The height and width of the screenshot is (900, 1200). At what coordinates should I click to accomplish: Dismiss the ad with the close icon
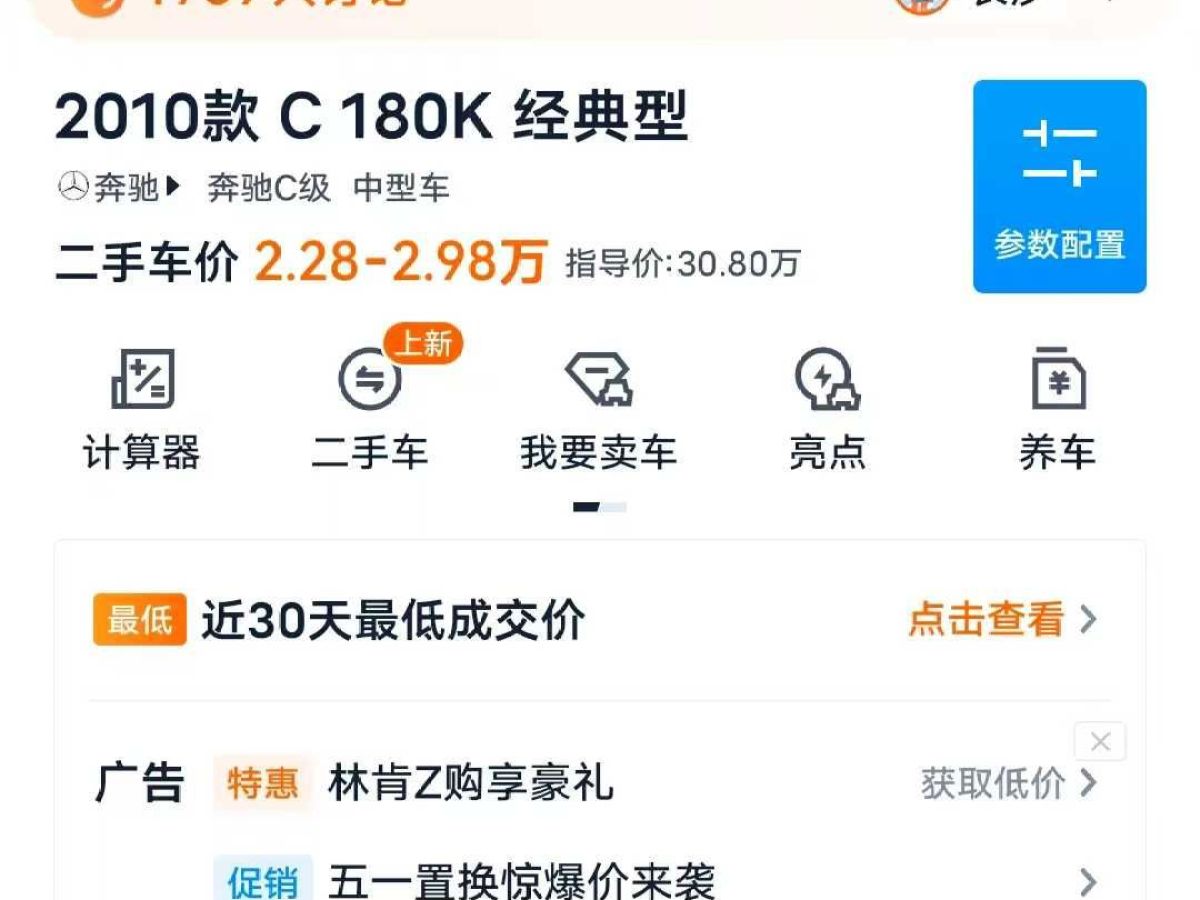point(1099,742)
